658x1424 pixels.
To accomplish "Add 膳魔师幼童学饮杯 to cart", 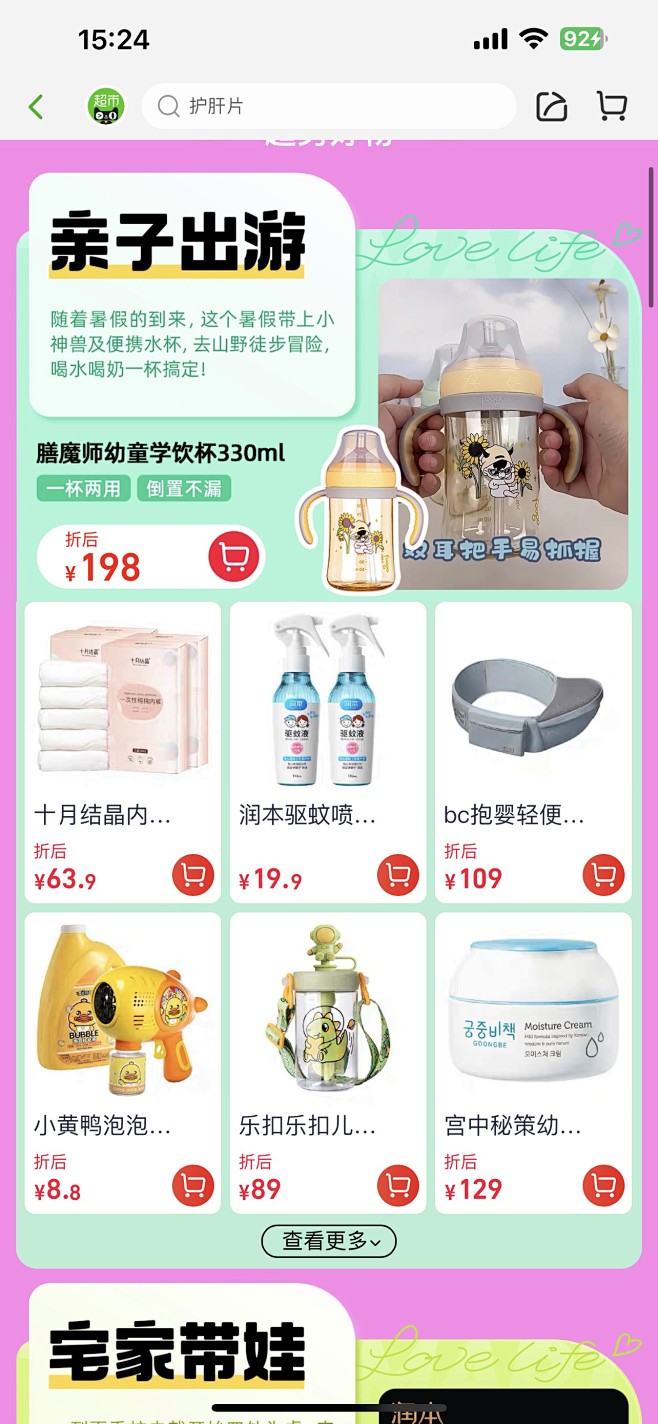I will pyautogui.click(x=234, y=557).
